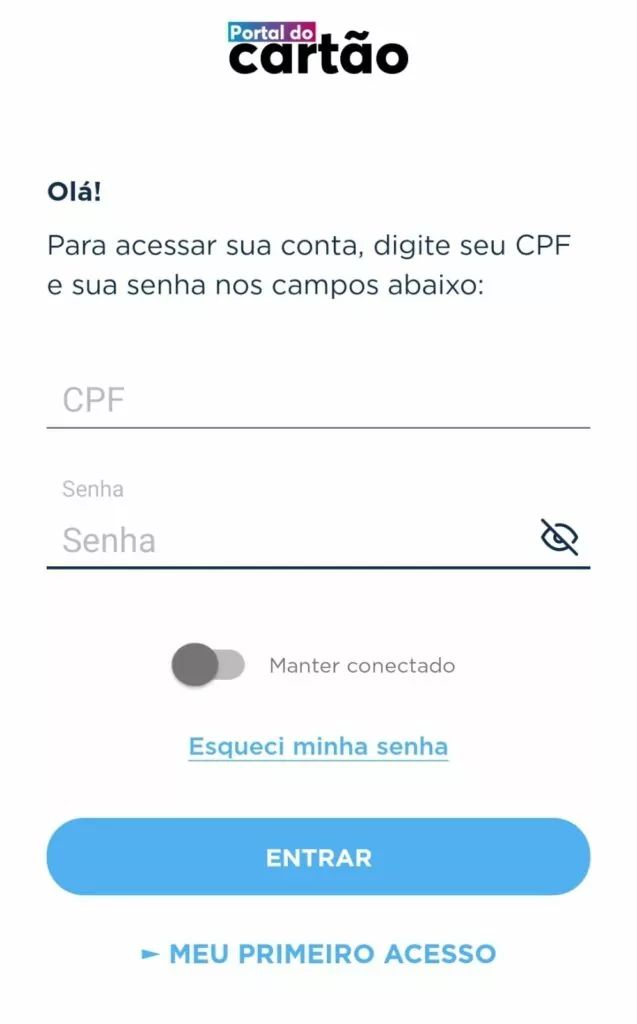Select MEU PRIMEIRO ACESSO
This screenshot has height=1024, width=637.
pyautogui.click(x=319, y=953)
